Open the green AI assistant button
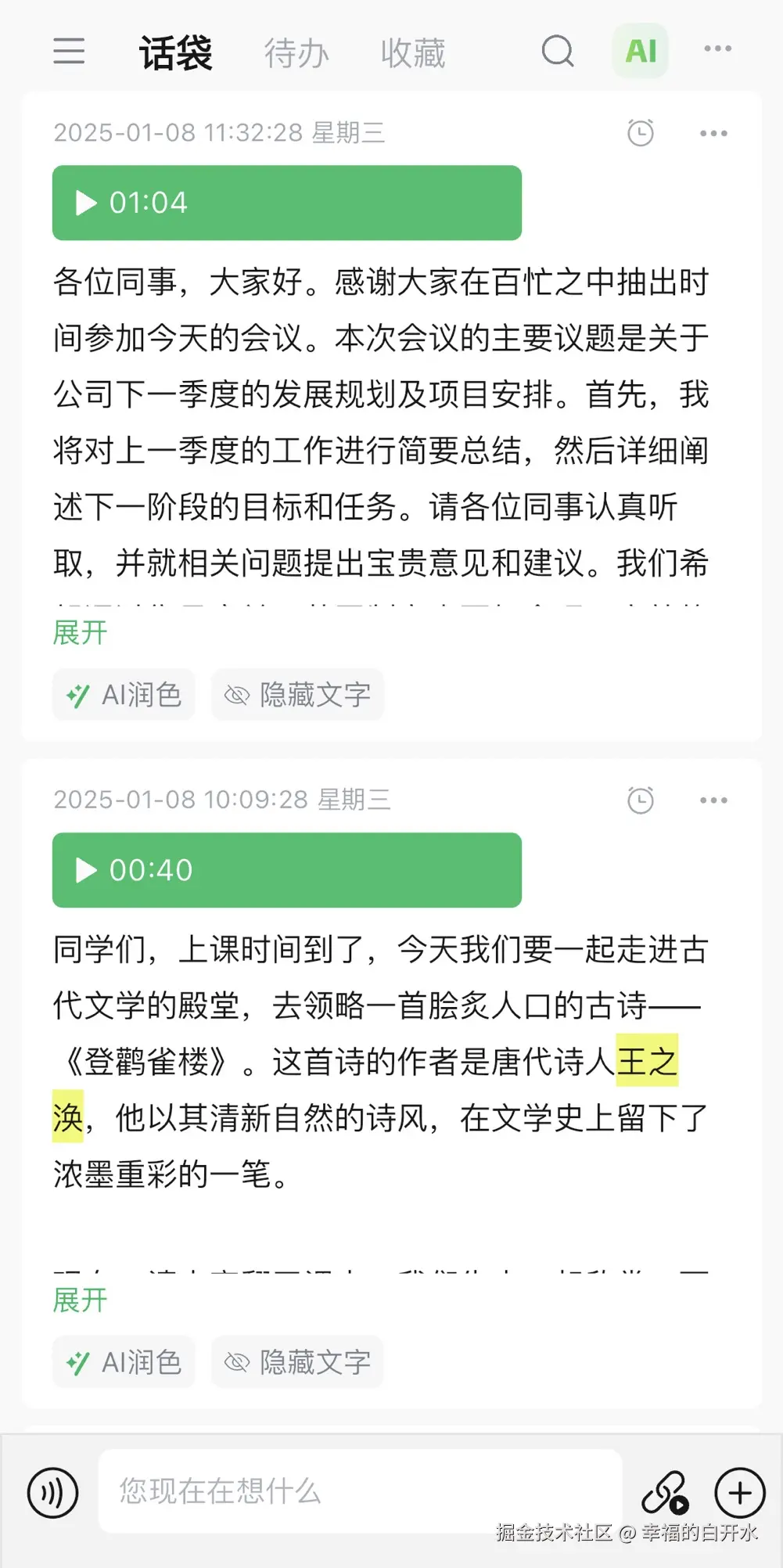This screenshot has height=1568, width=783. tap(641, 52)
